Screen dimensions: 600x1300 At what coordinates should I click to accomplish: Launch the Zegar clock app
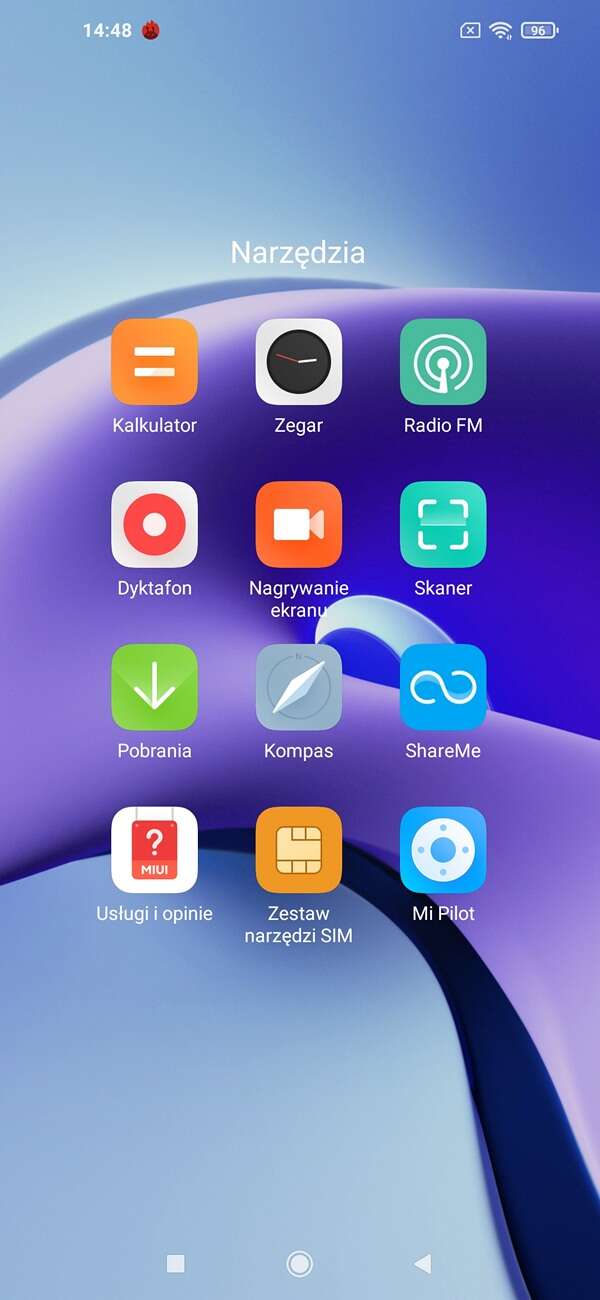click(298, 361)
